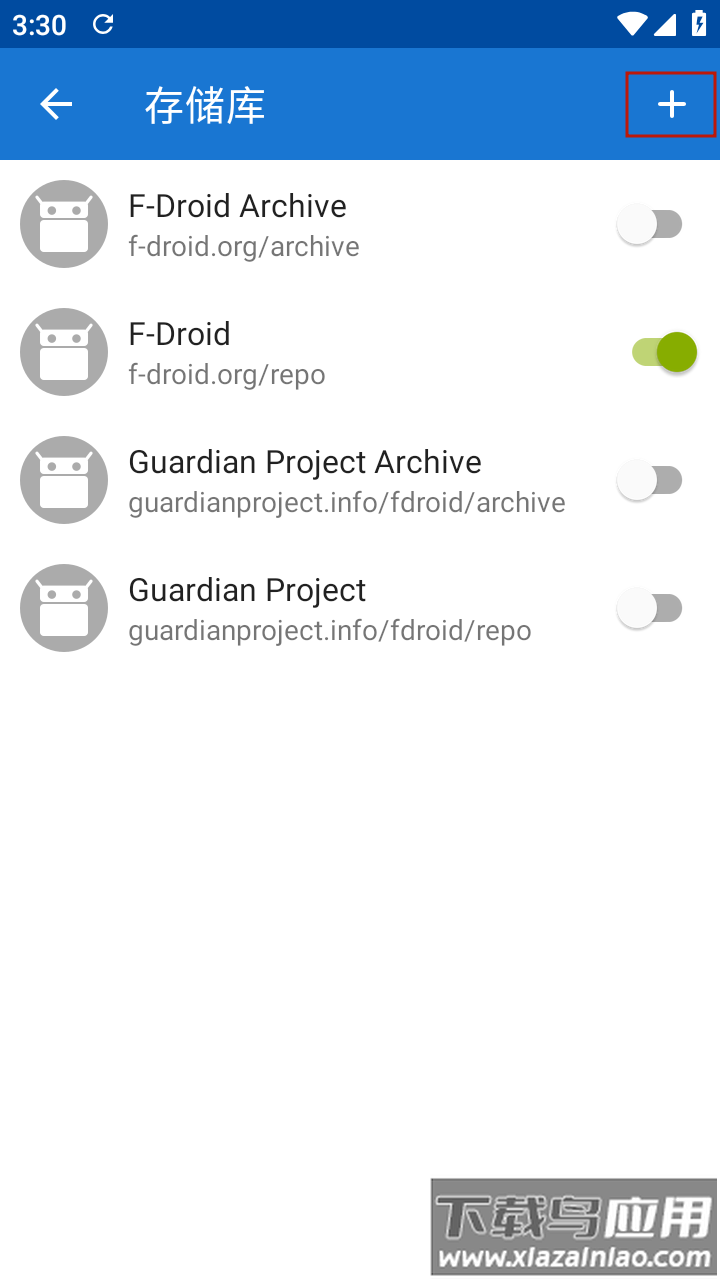Tap the guardianproject.info/fdroid/archive address text
720x1280 pixels.
[x=346, y=502]
